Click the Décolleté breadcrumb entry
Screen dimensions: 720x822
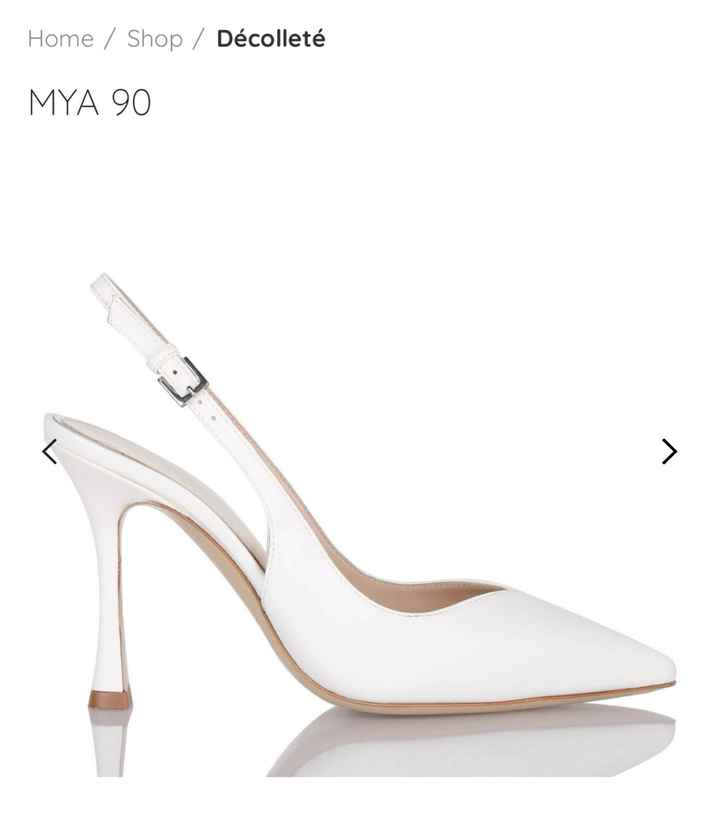click(x=268, y=39)
